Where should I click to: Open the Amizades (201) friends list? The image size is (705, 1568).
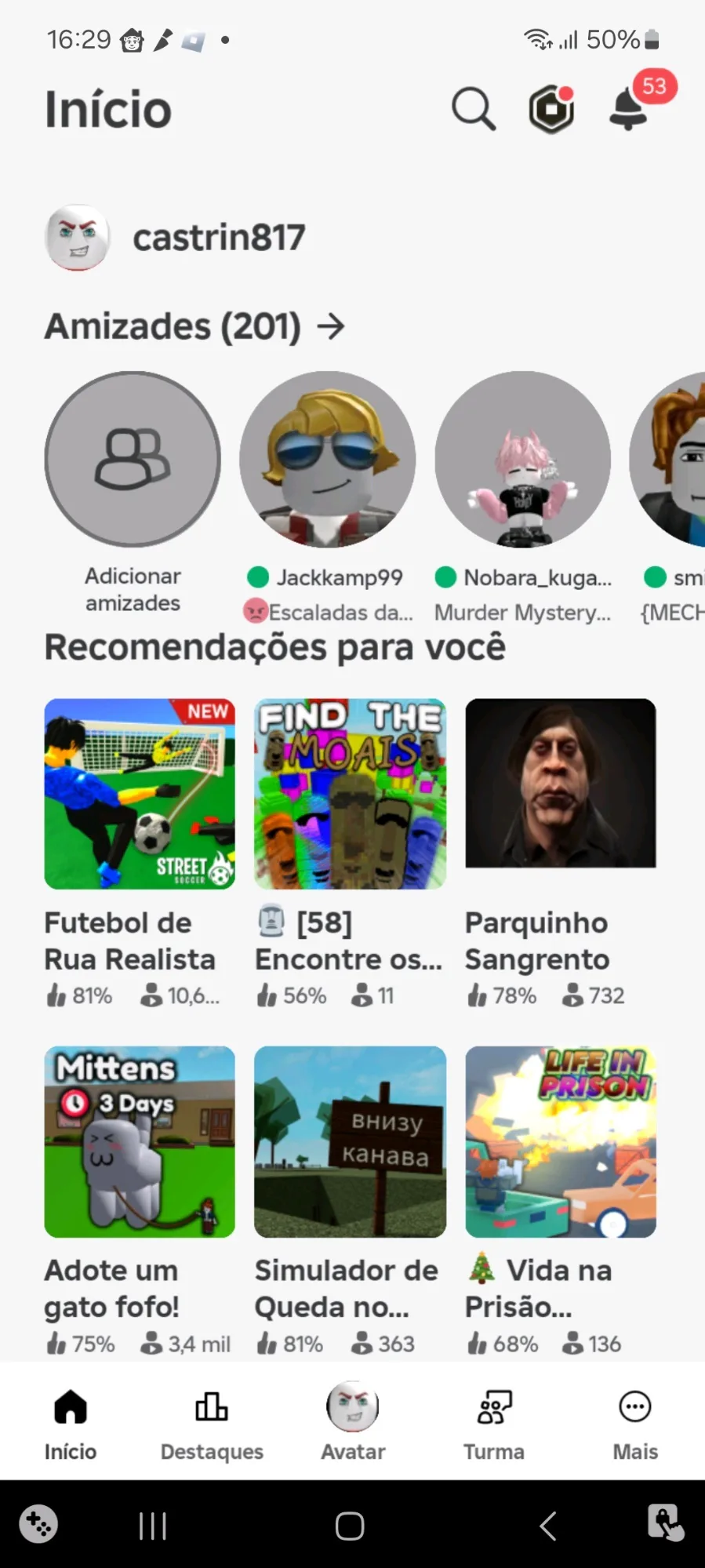click(x=194, y=326)
